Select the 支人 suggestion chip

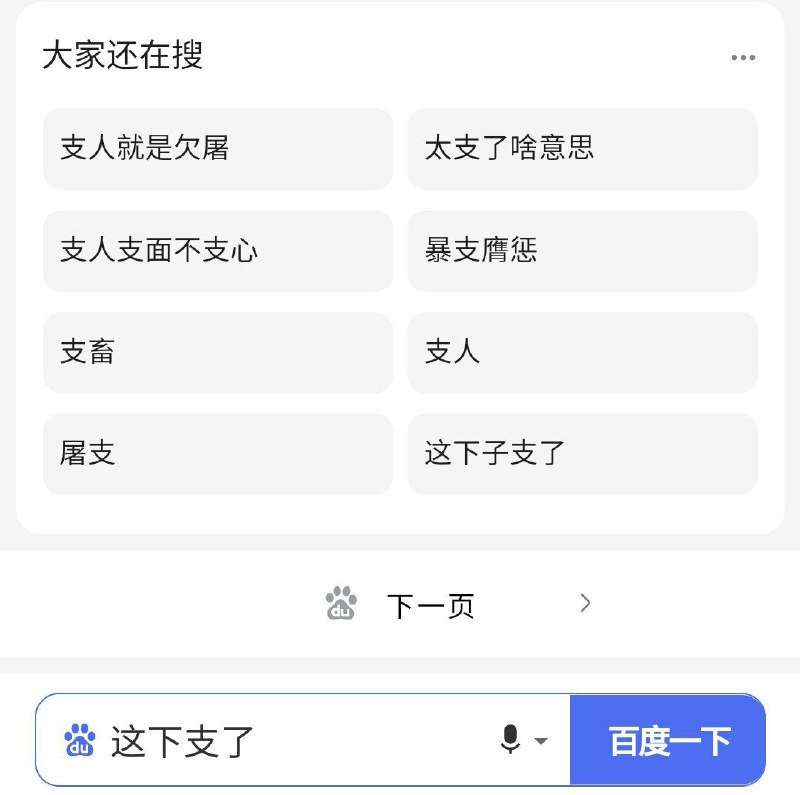pos(582,352)
